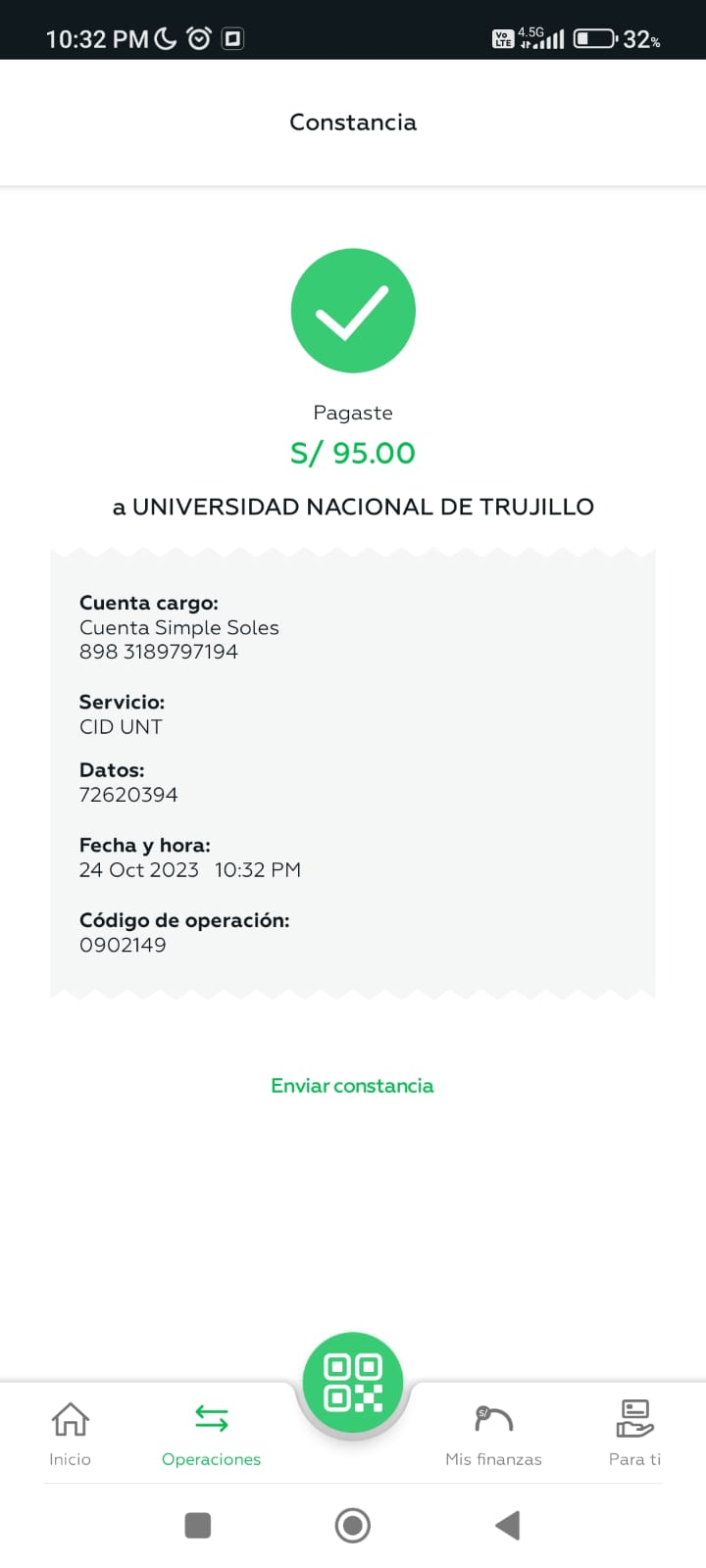Tap the Enviar constancia link

pyautogui.click(x=352, y=1086)
